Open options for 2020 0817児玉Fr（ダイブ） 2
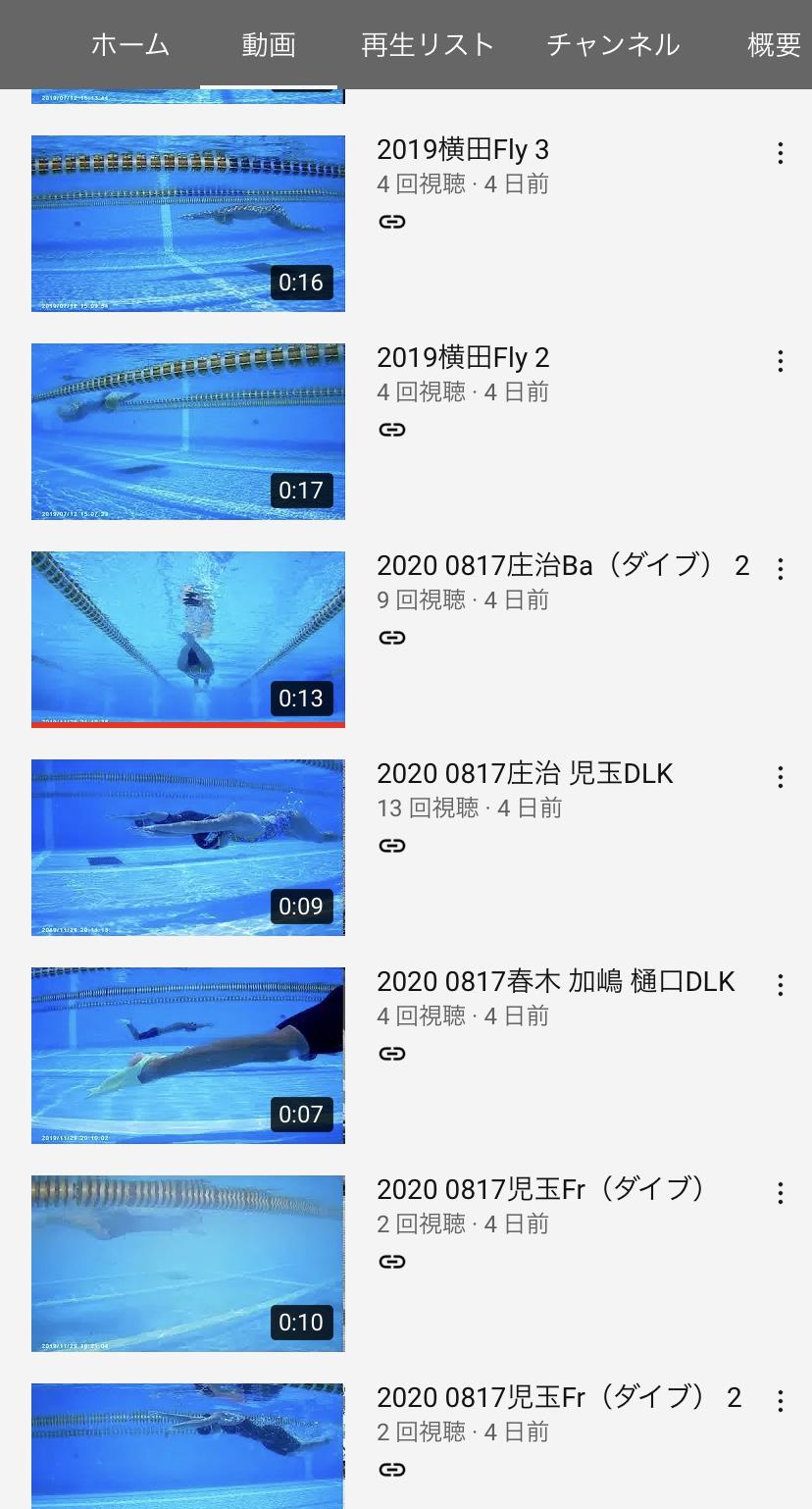Image resolution: width=812 pixels, height=1509 pixels. [781, 1401]
